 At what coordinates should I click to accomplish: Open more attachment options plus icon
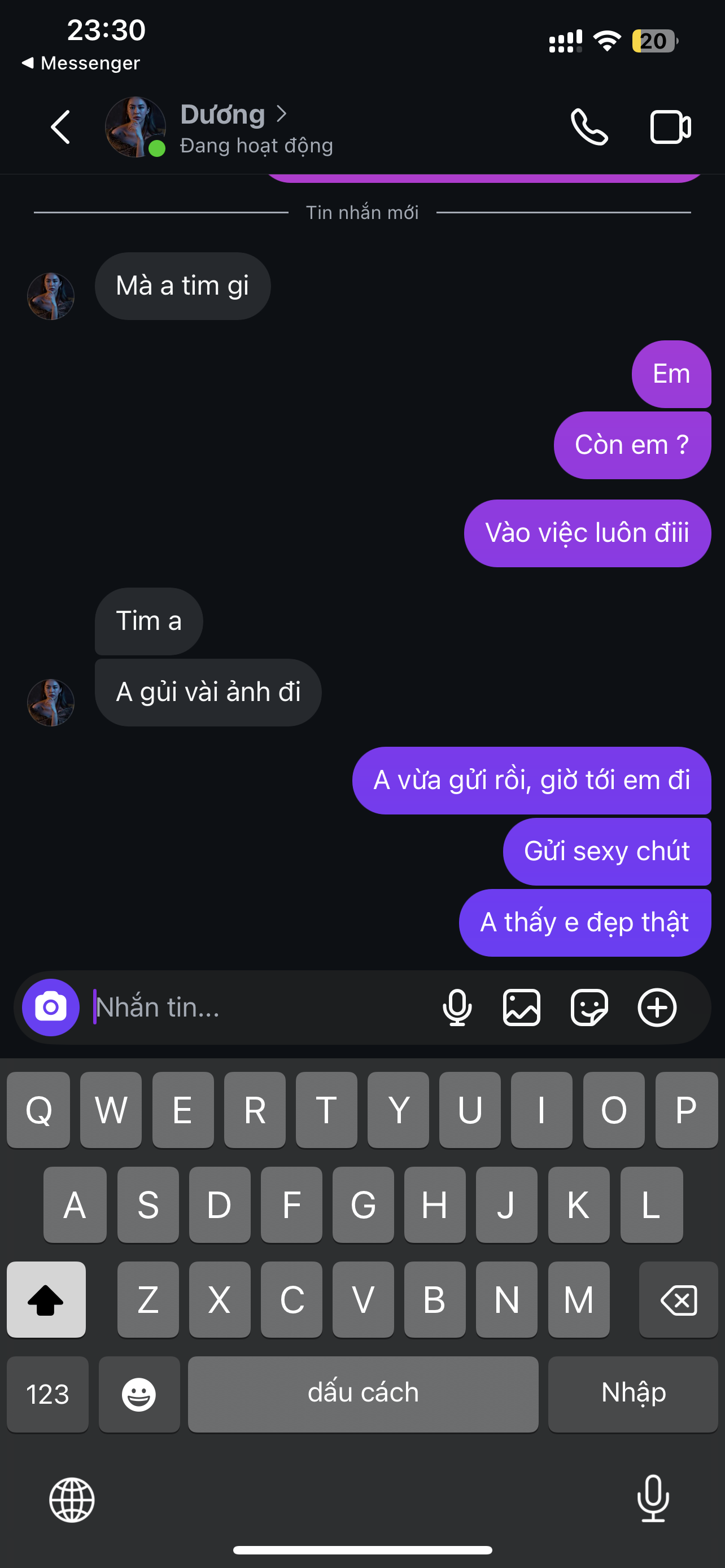pos(657,1008)
